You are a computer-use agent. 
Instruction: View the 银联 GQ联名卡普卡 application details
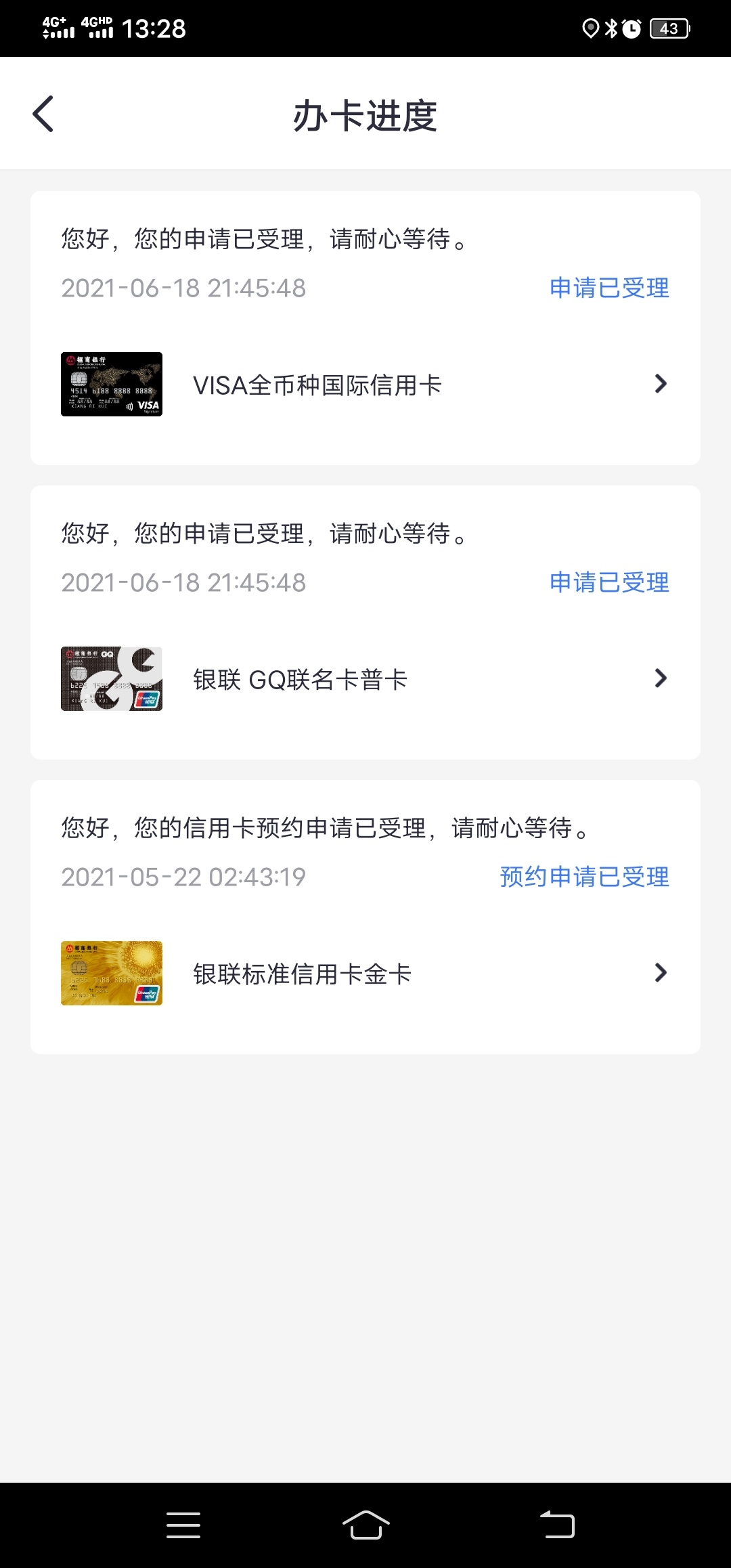coord(365,679)
